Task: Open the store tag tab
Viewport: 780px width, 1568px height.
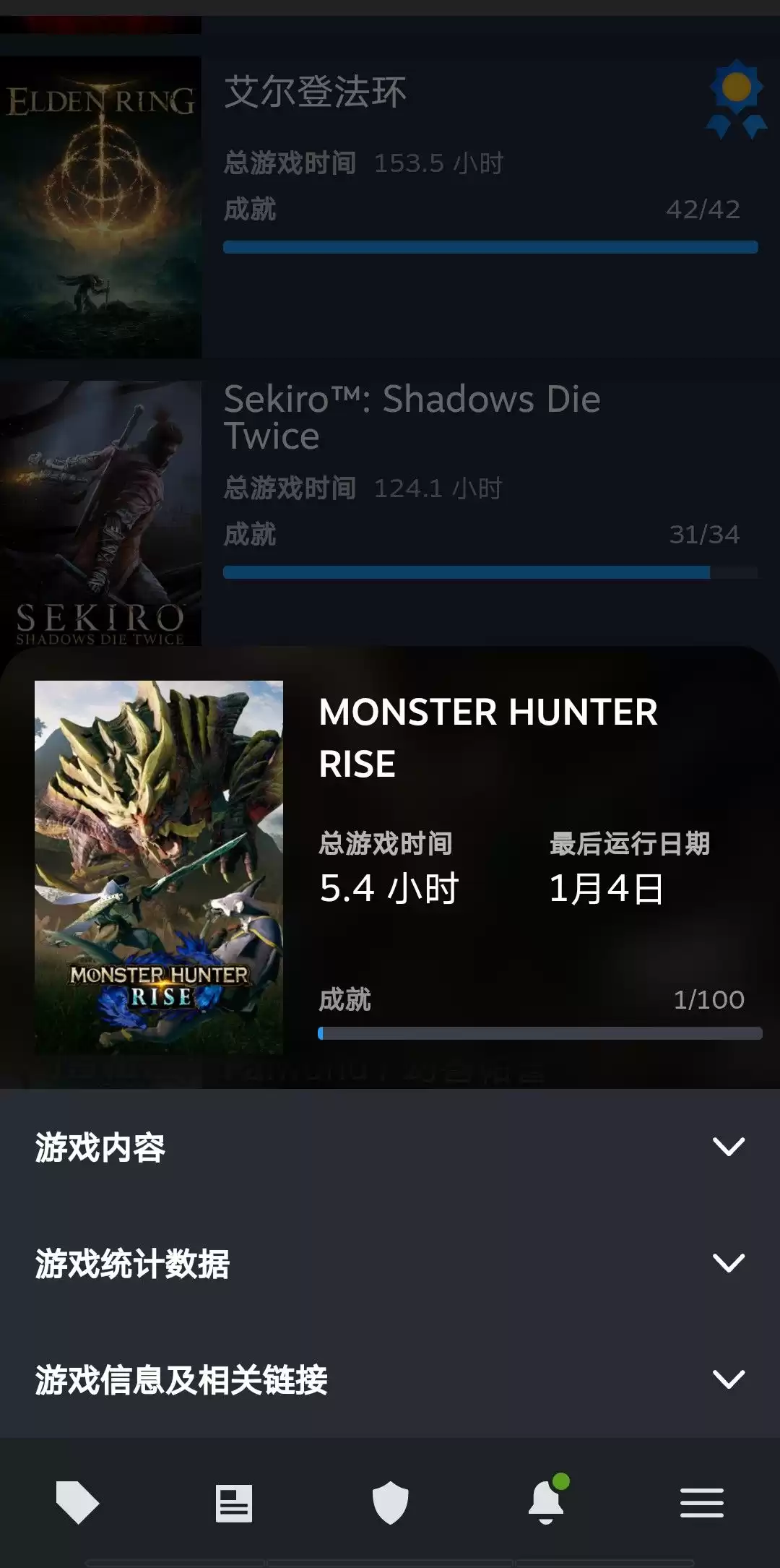Action: click(77, 1503)
